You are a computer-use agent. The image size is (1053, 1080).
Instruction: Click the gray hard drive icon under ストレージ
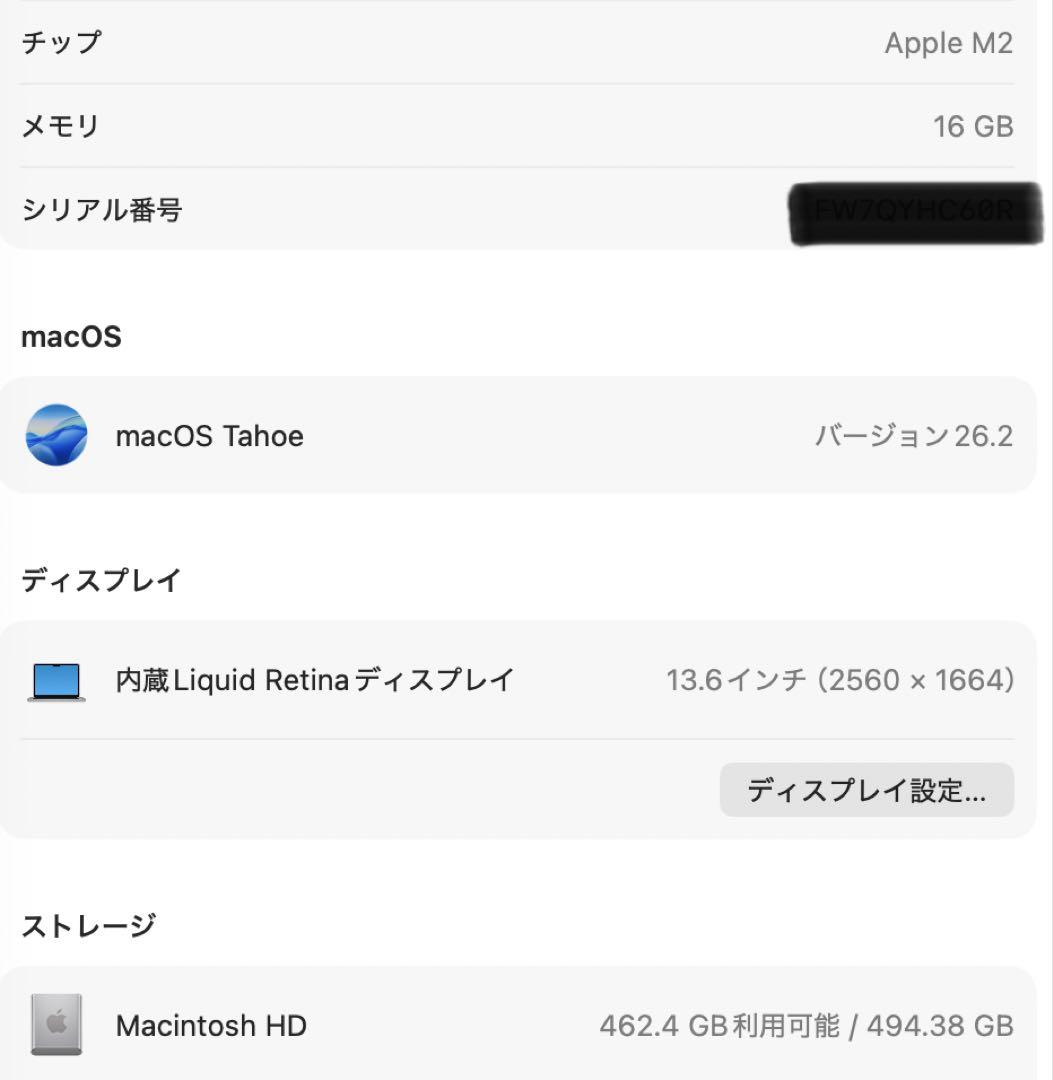pos(56,1024)
